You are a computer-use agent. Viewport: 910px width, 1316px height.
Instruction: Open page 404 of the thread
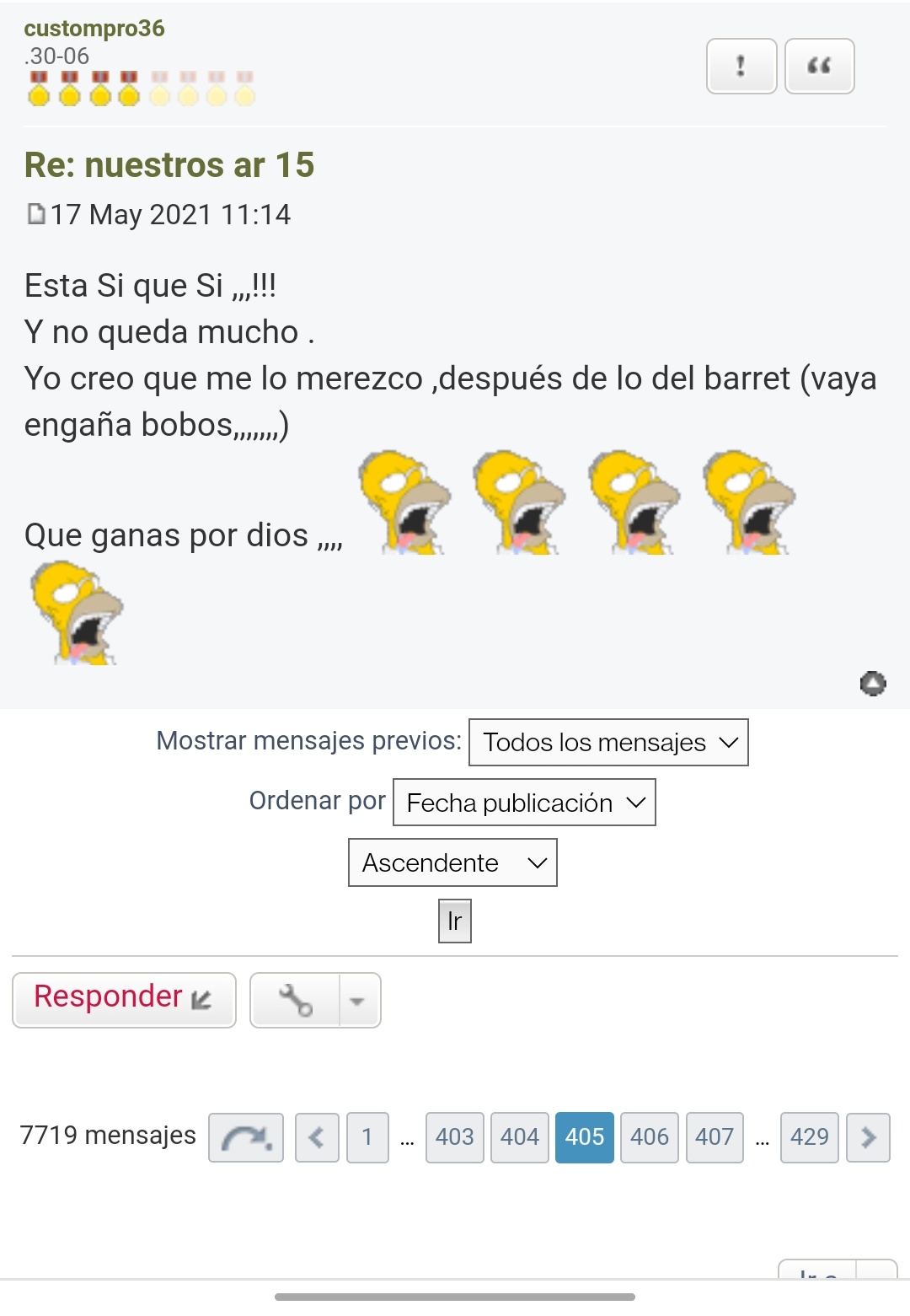[x=520, y=1138]
